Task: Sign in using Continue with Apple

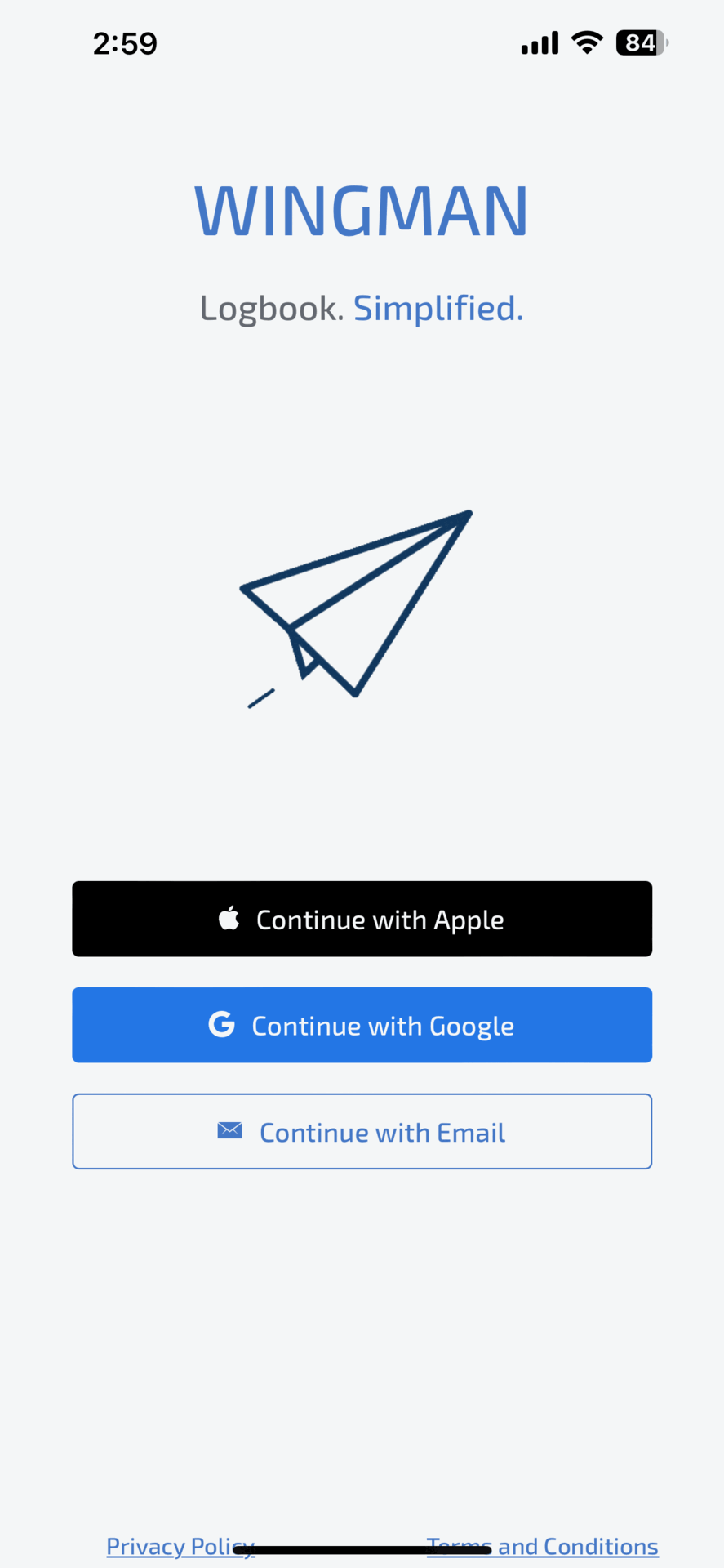Action: click(x=362, y=919)
